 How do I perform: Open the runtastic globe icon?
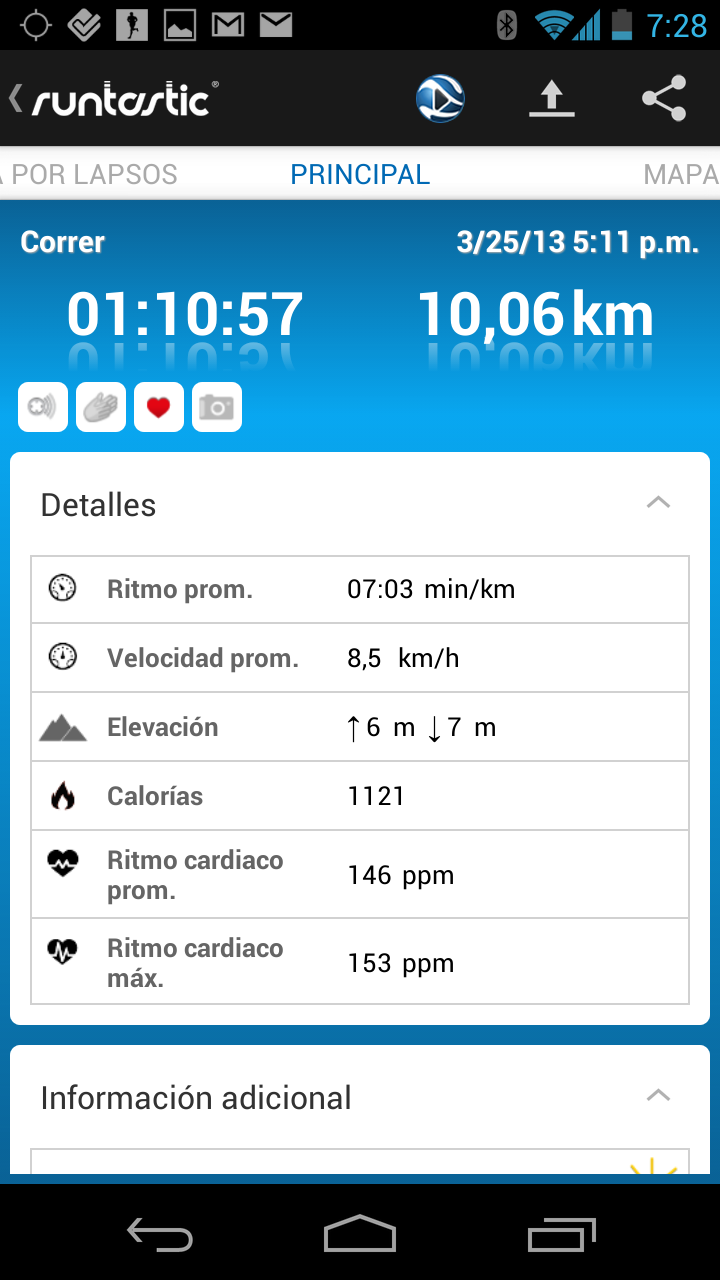pos(440,99)
